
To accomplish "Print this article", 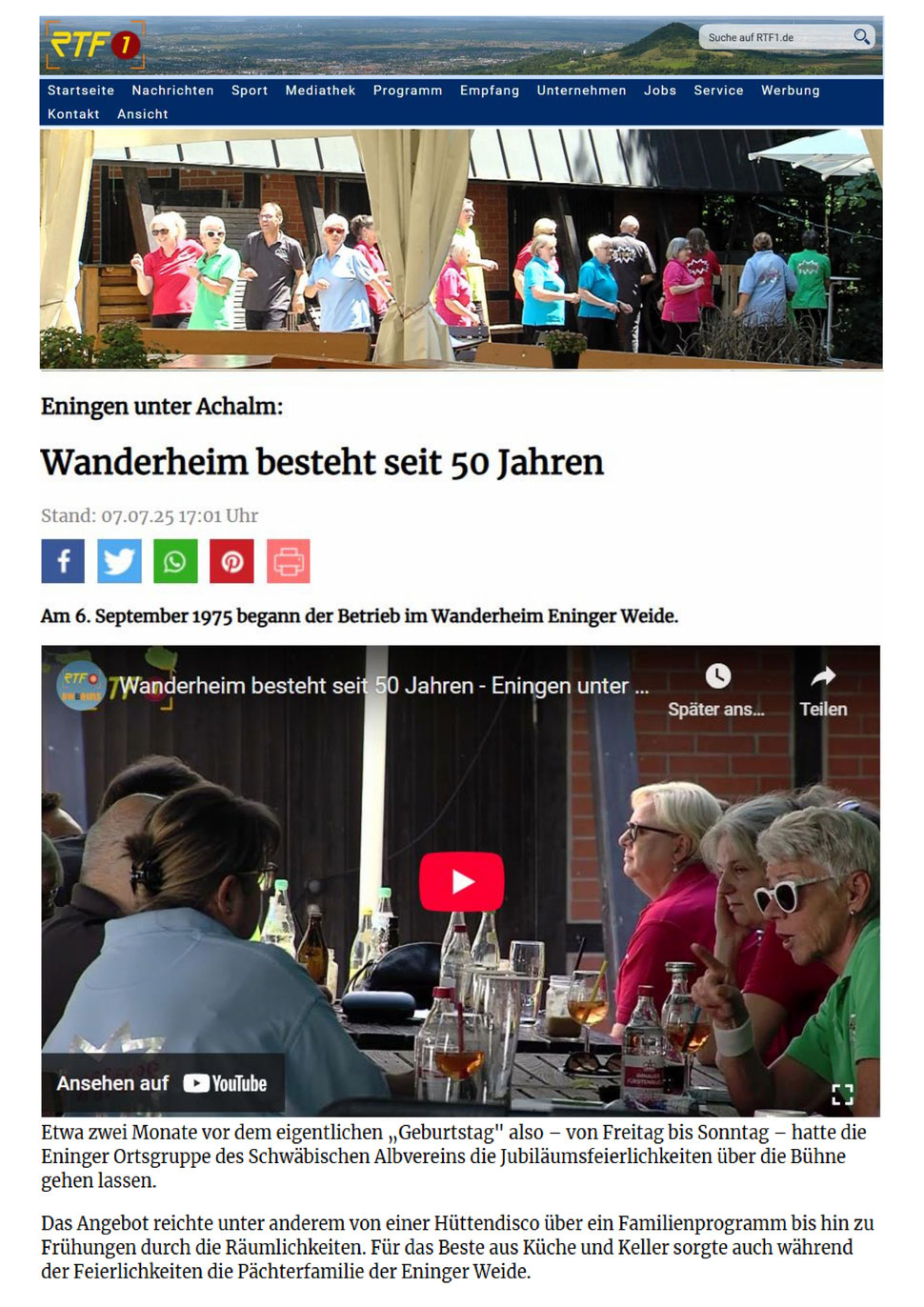I will (289, 561).
